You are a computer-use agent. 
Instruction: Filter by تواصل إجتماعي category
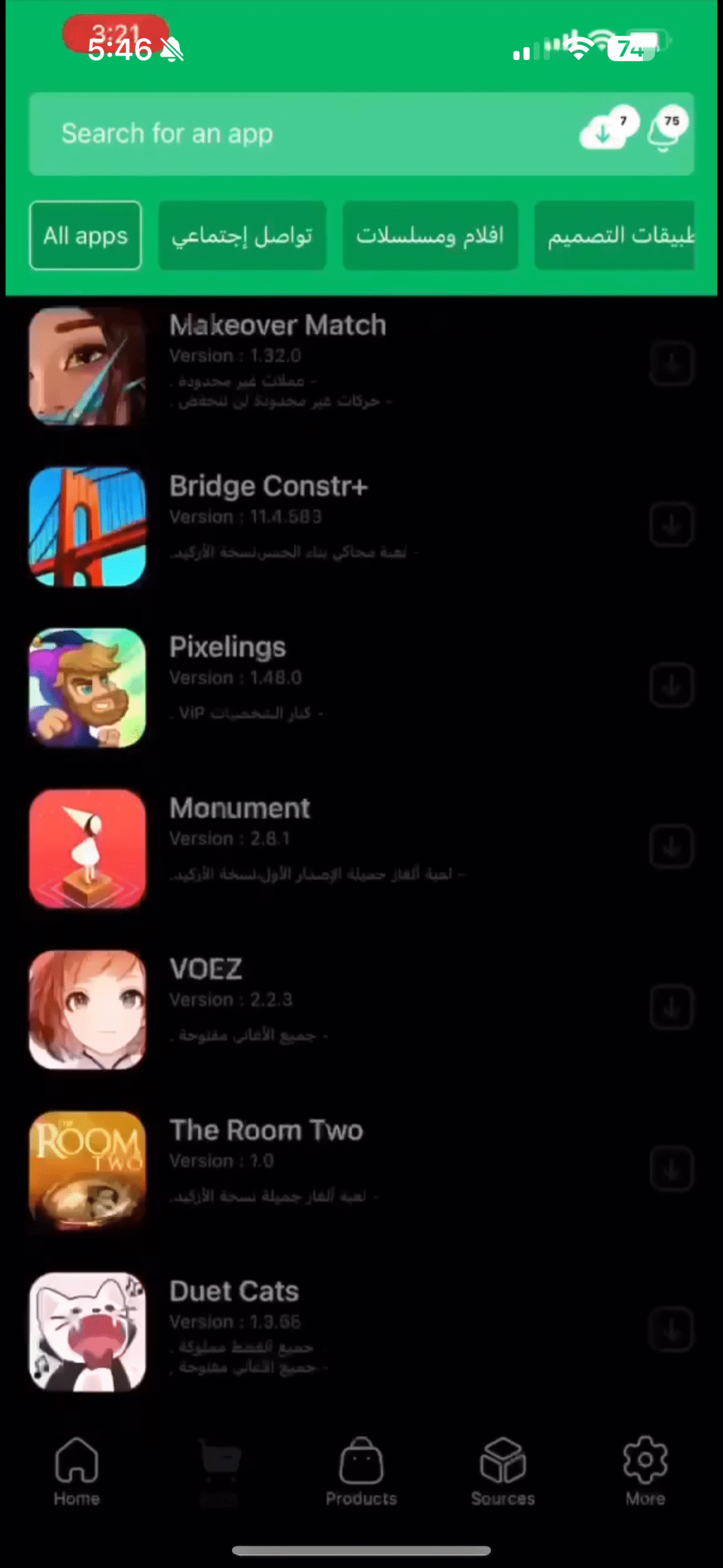pyautogui.click(x=242, y=235)
